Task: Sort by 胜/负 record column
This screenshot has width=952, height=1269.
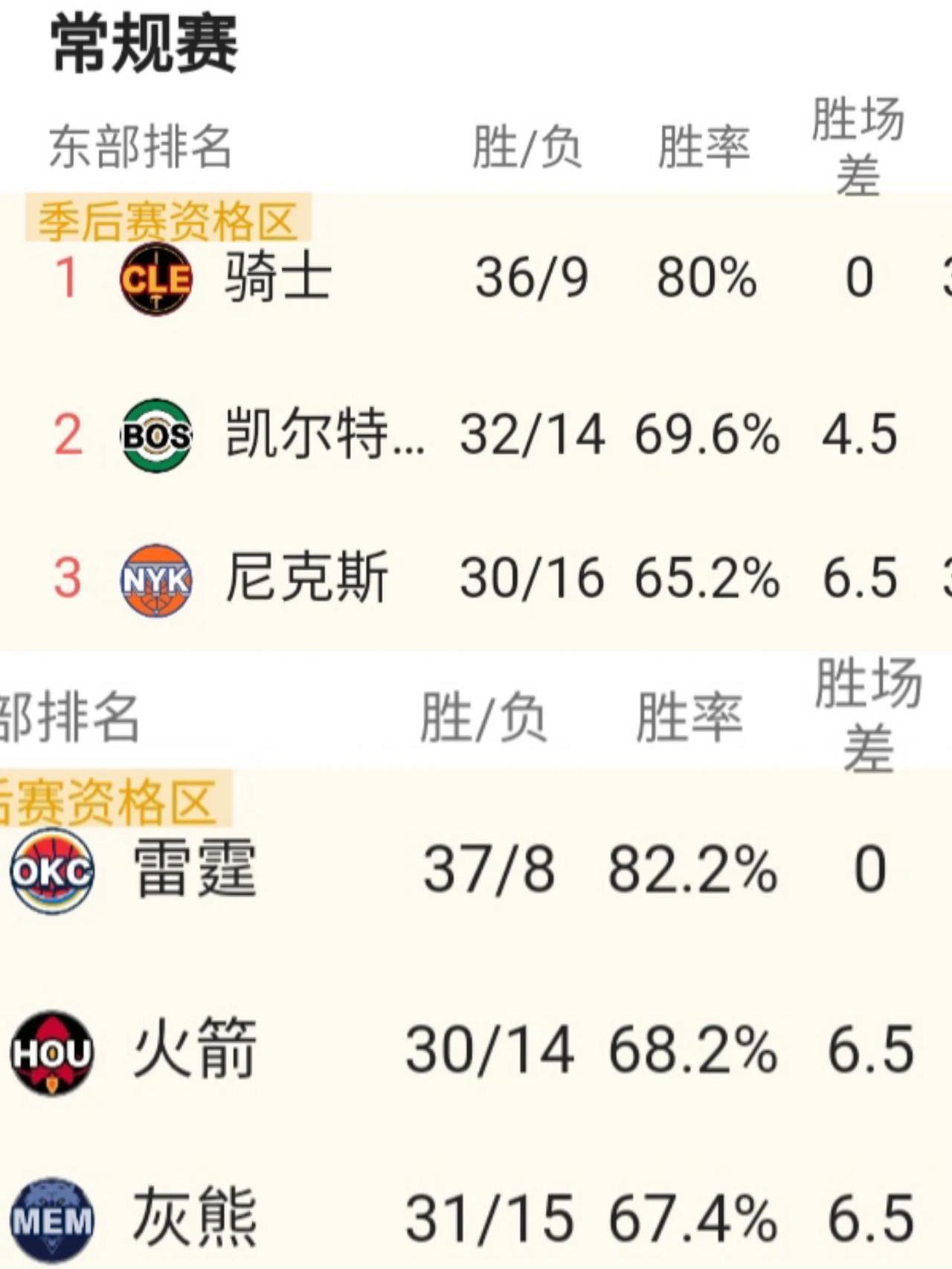Action: [x=528, y=145]
